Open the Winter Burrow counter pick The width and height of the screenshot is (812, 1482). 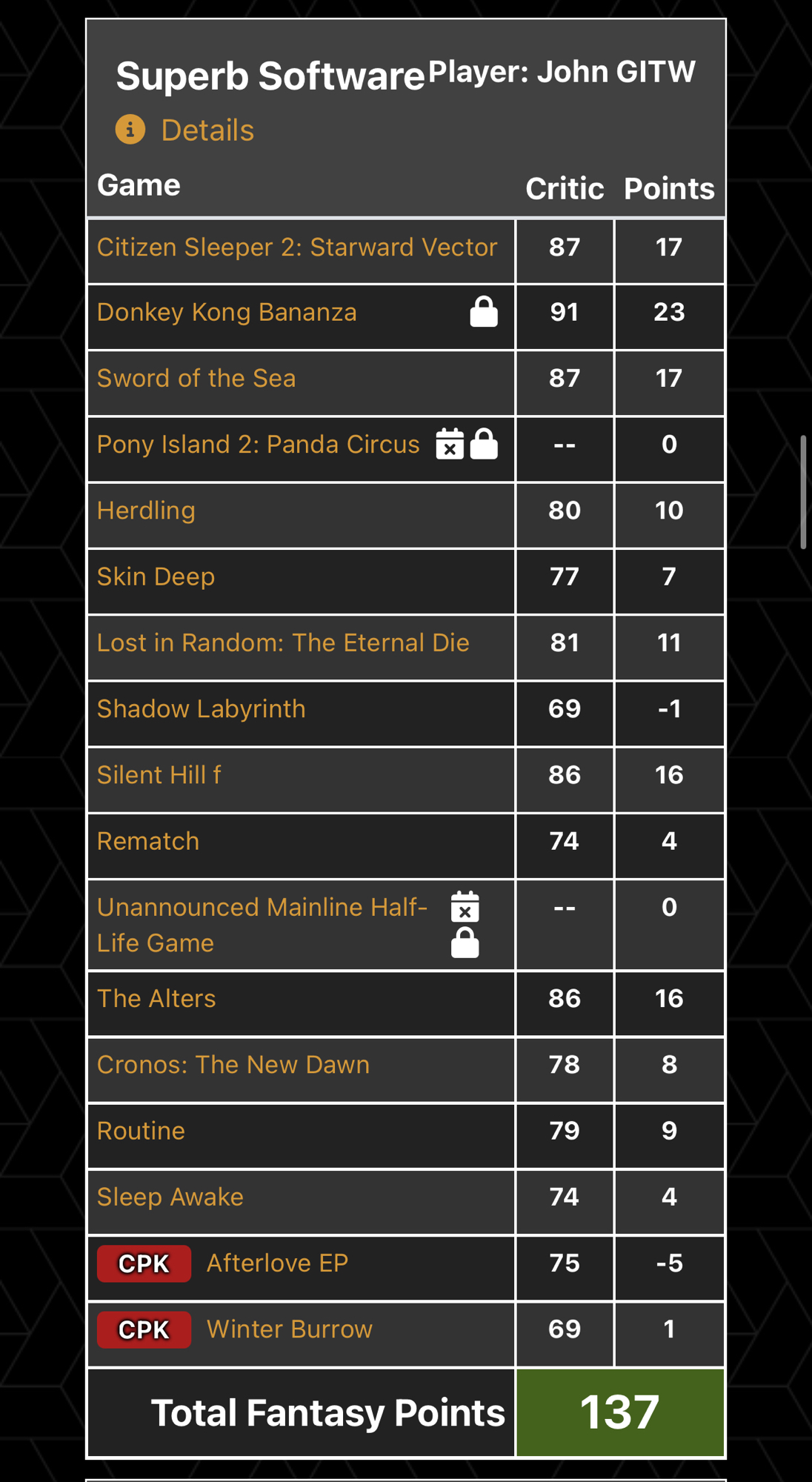point(289,1329)
